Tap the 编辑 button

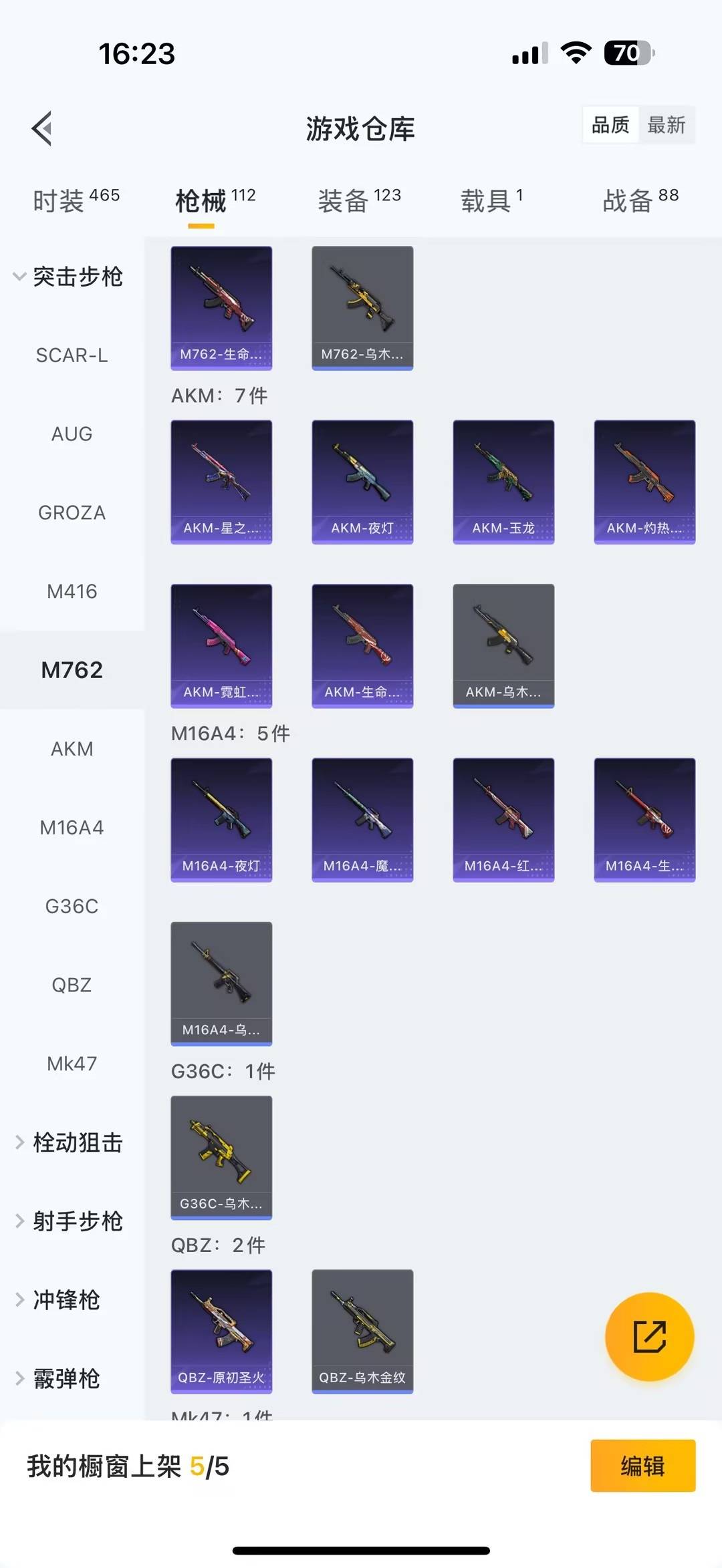click(x=642, y=1466)
